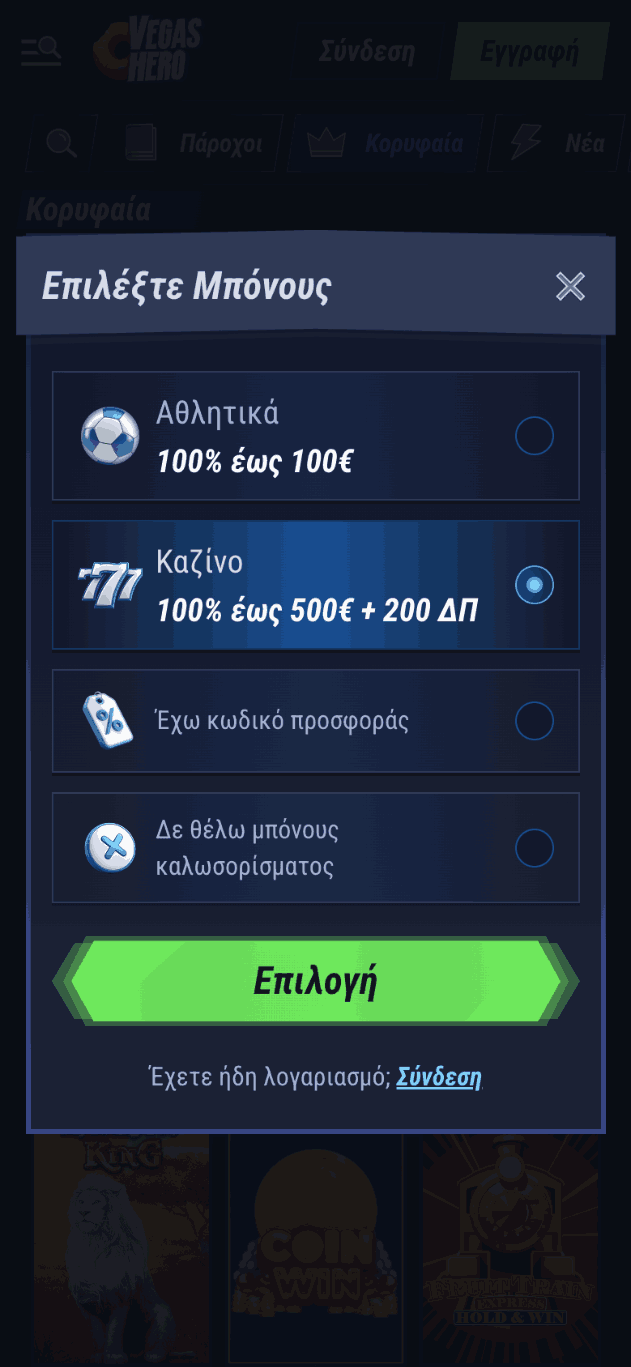Select the Αθλητικά 100% έως 100€ bonus
This screenshot has height=1367, width=631.
533,436
